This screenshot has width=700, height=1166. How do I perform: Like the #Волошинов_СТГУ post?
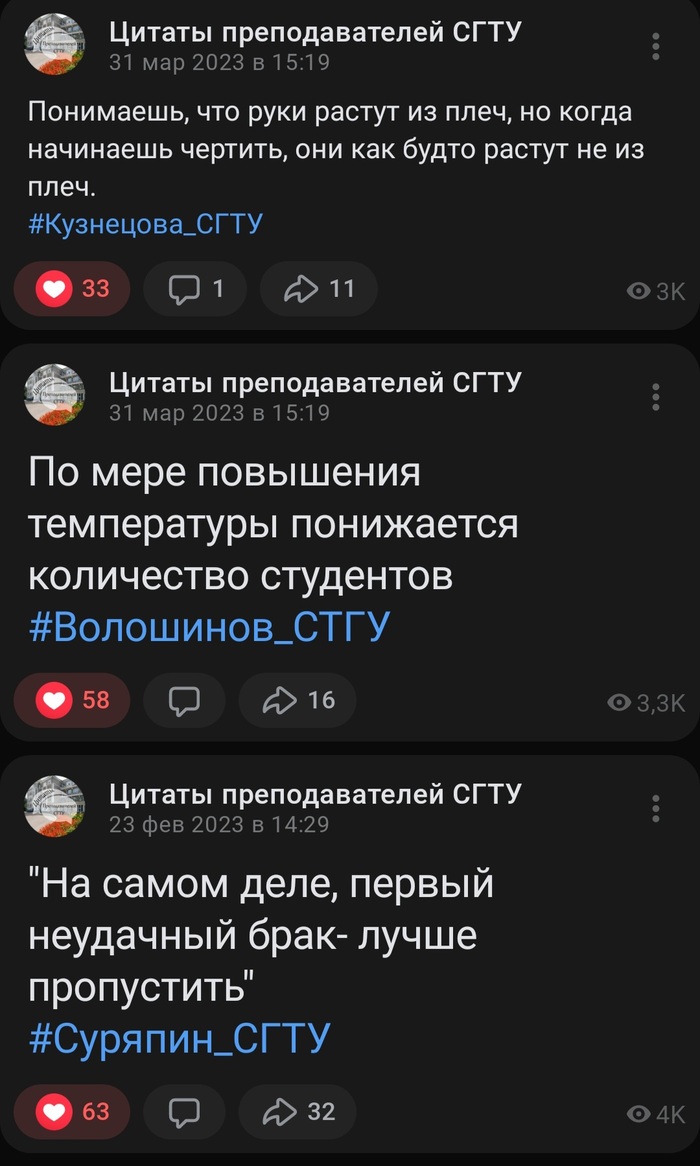coord(72,700)
